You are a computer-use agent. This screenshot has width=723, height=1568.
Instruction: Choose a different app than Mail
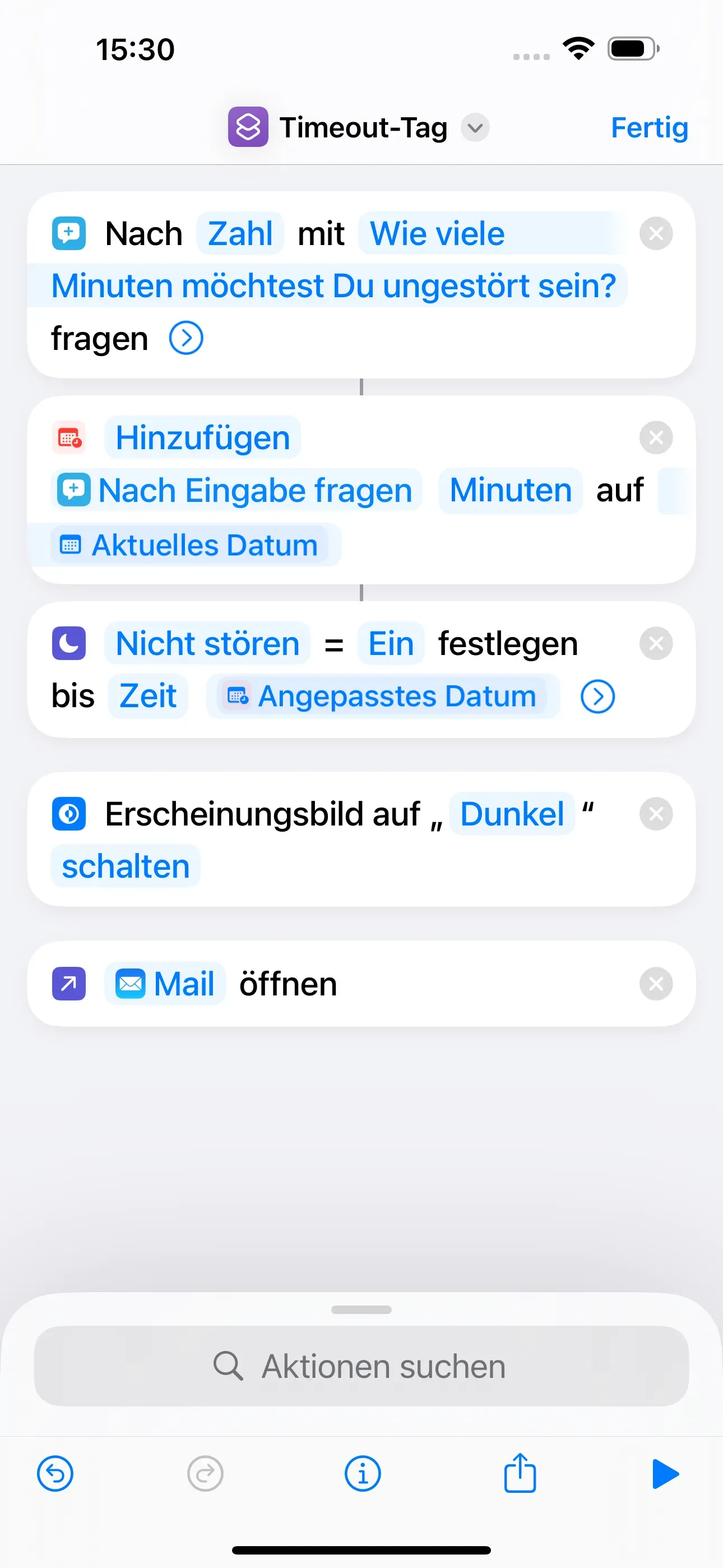pos(165,984)
